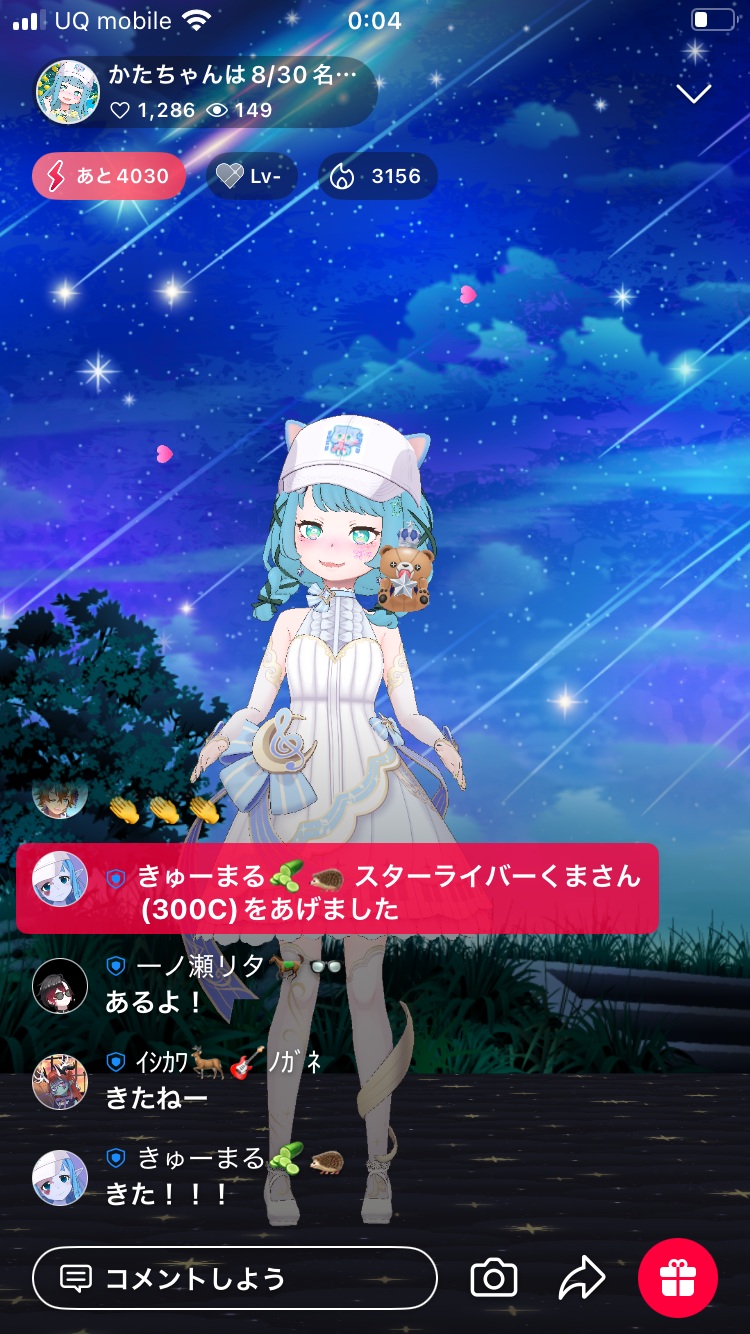This screenshot has width=750, height=1334.
Task: Open きゅーまる's avatar next to きた！！！
Action: pos(60,1177)
